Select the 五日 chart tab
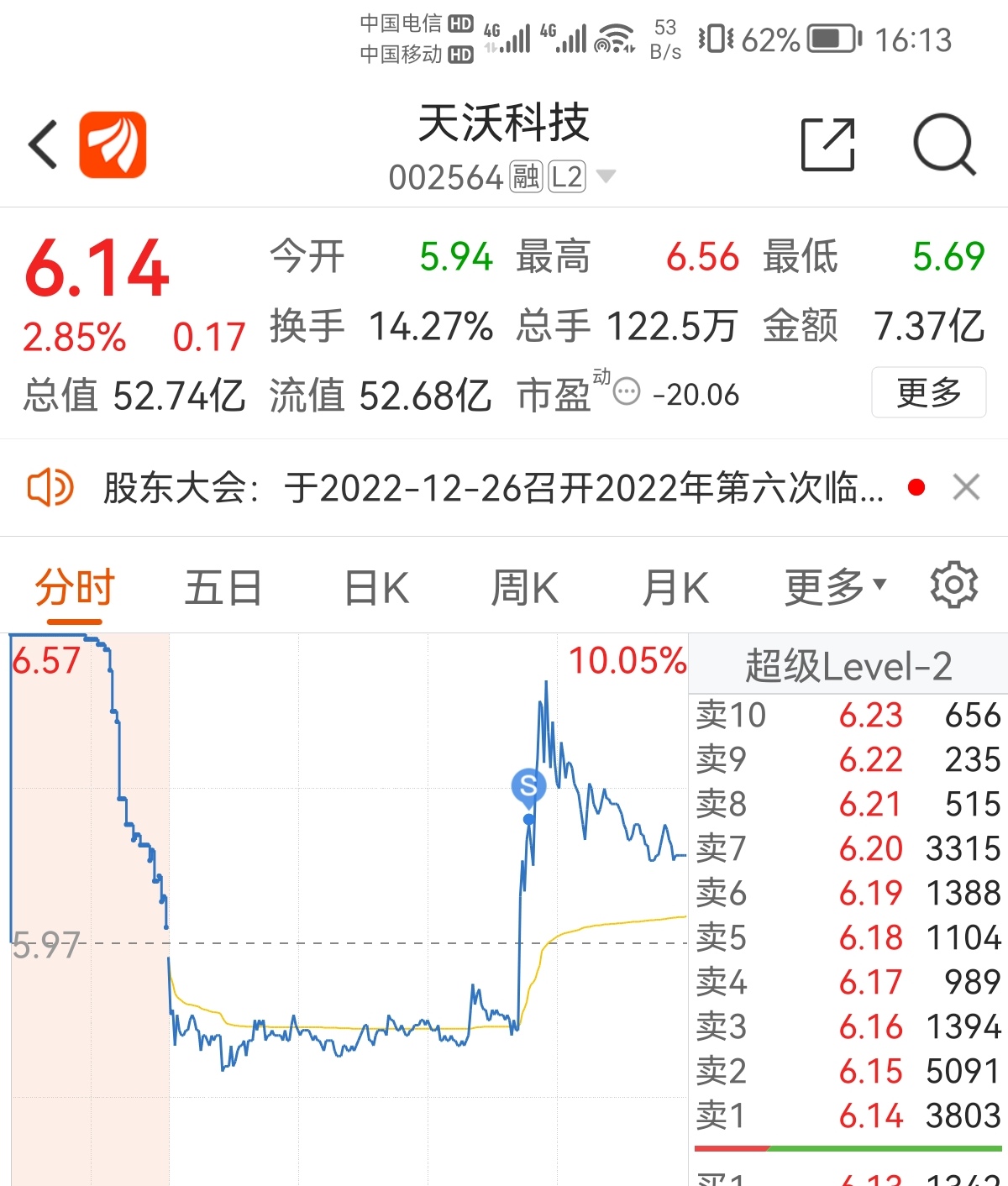Screen dimensions: 1008x1186 [223, 587]
